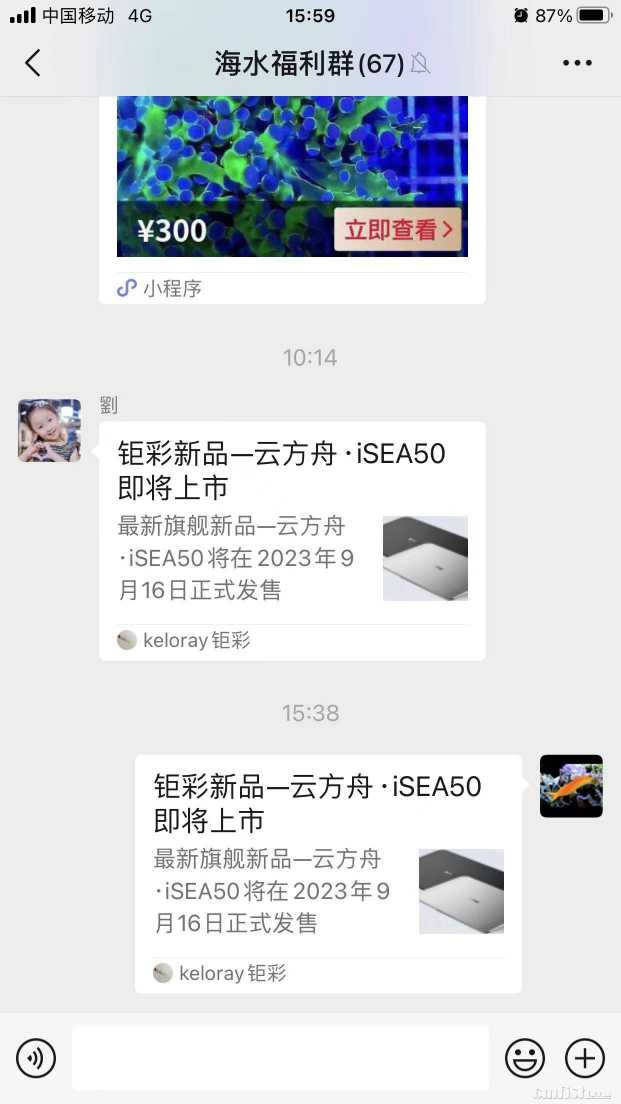Open the iSEA50 article shared by 劉

coord(292,540)
